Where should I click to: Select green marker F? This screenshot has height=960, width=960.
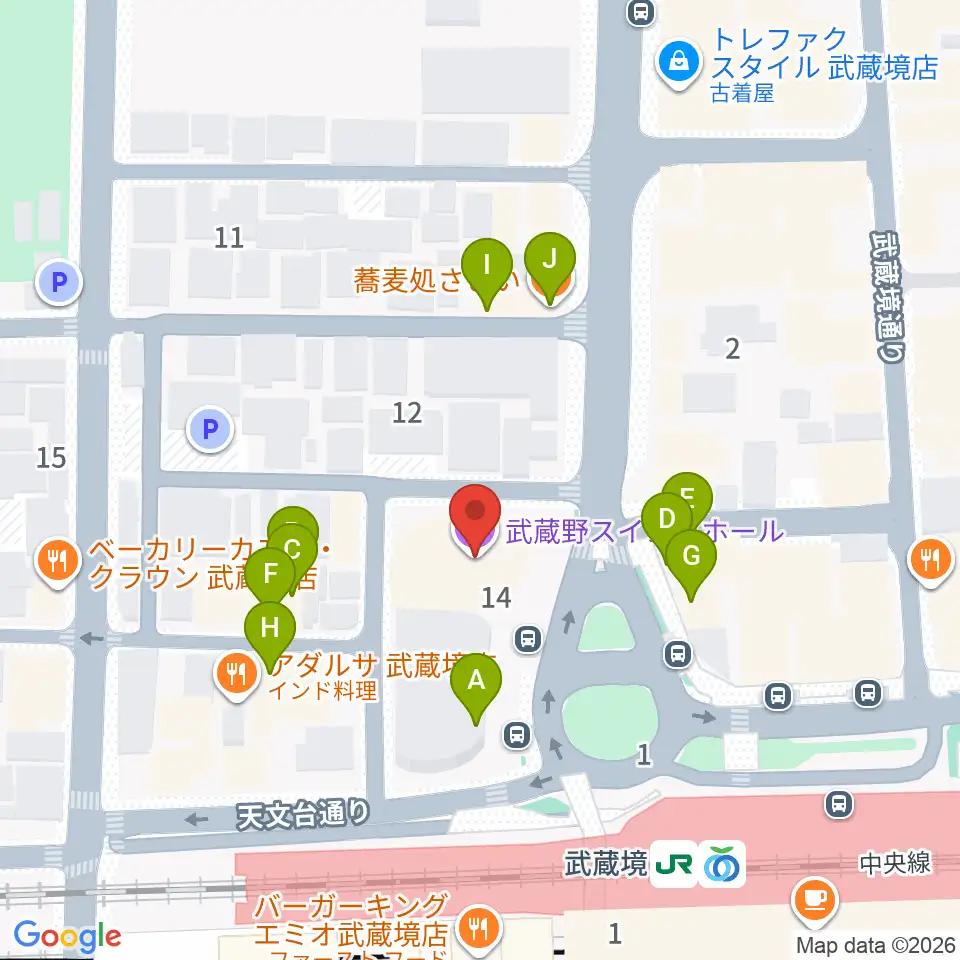tap(270, 577)
